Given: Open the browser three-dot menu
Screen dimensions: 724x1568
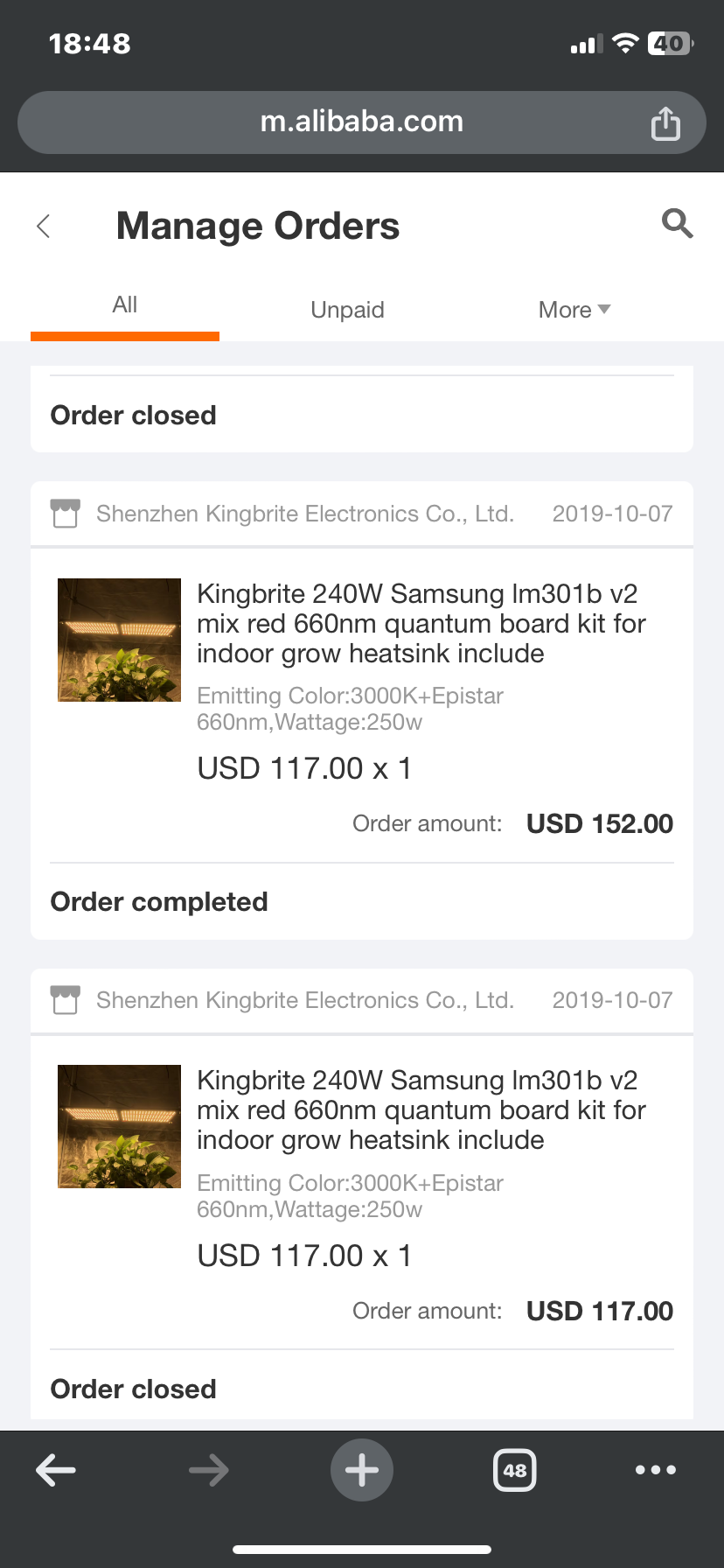Looking at the screenshot, I should coord(656,1470).
